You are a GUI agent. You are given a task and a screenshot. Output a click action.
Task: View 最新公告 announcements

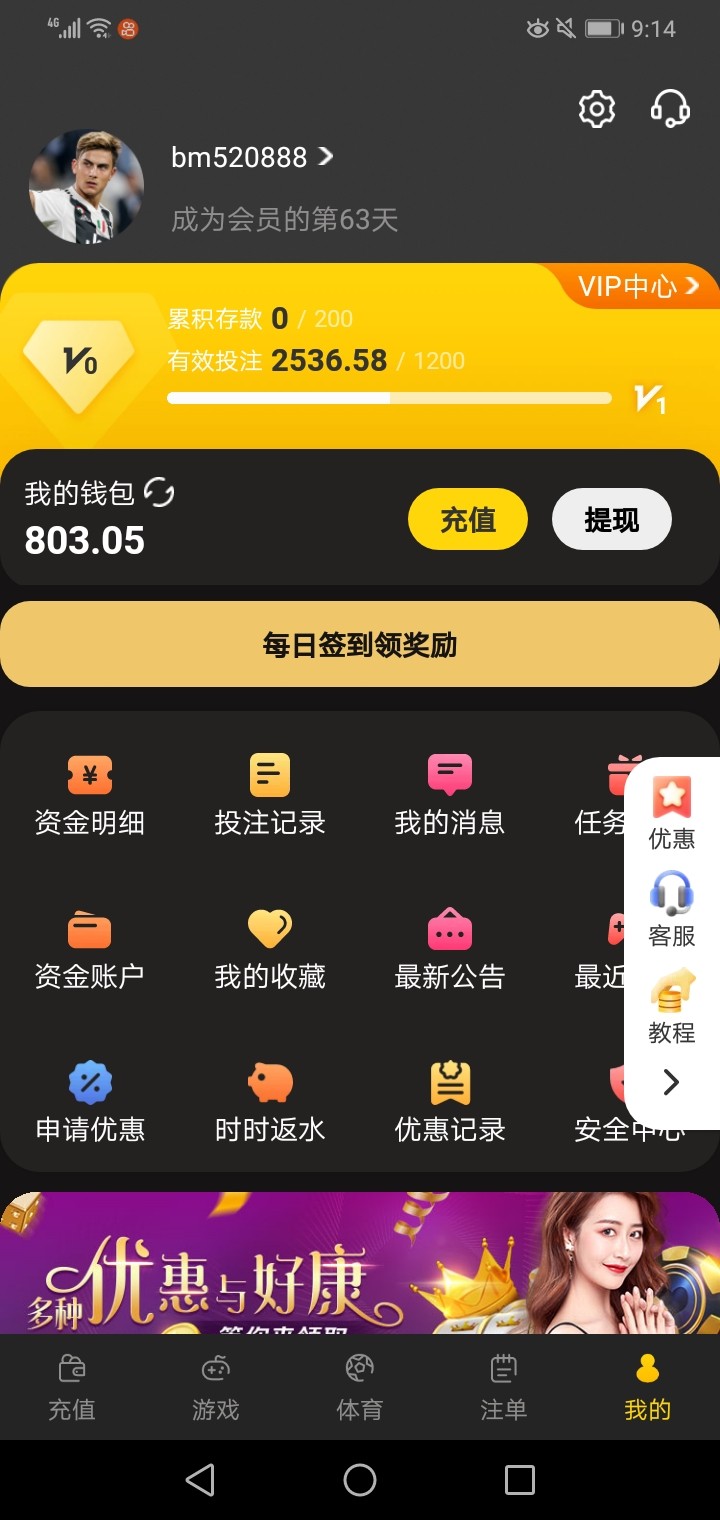point(448,948)
